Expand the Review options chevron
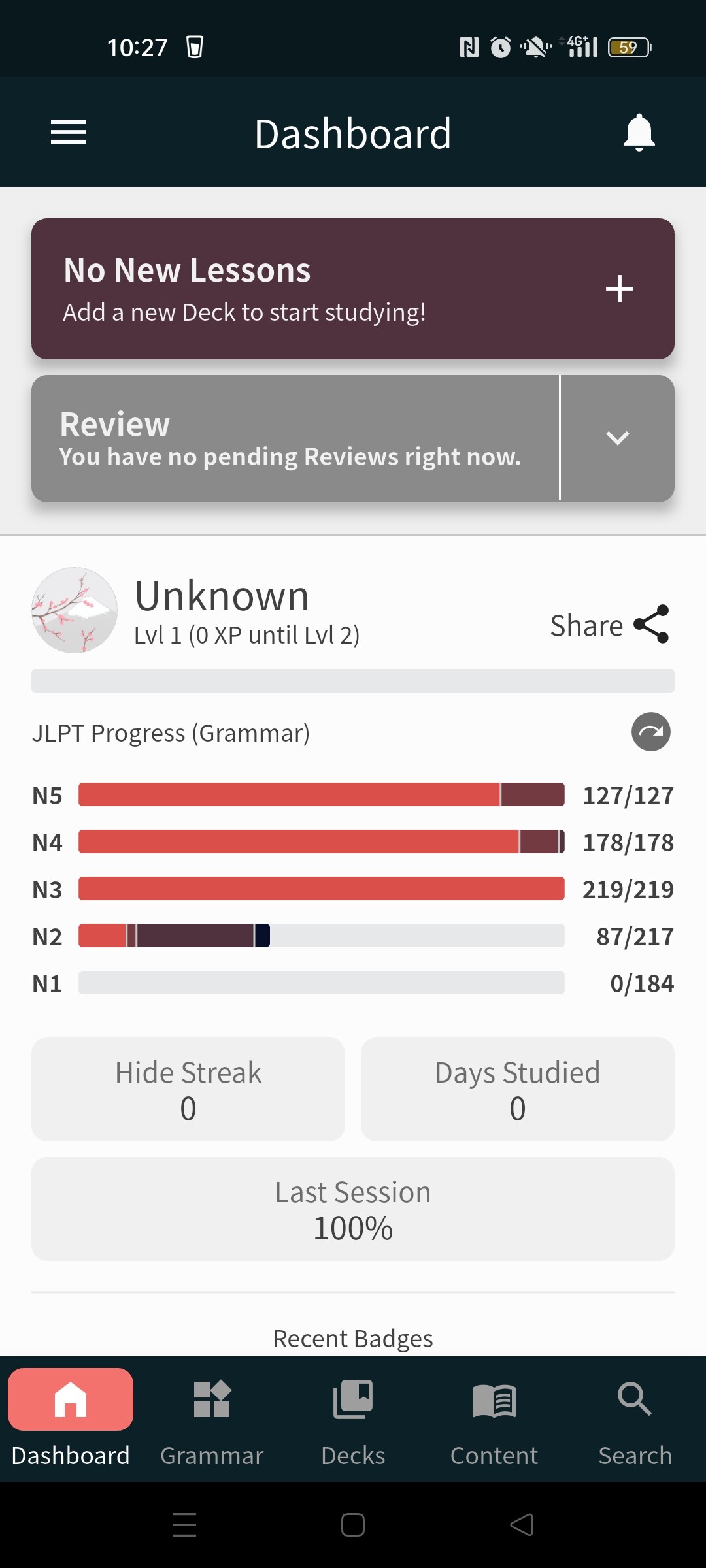The image size is (706, 1568). [x=617, y=438]
